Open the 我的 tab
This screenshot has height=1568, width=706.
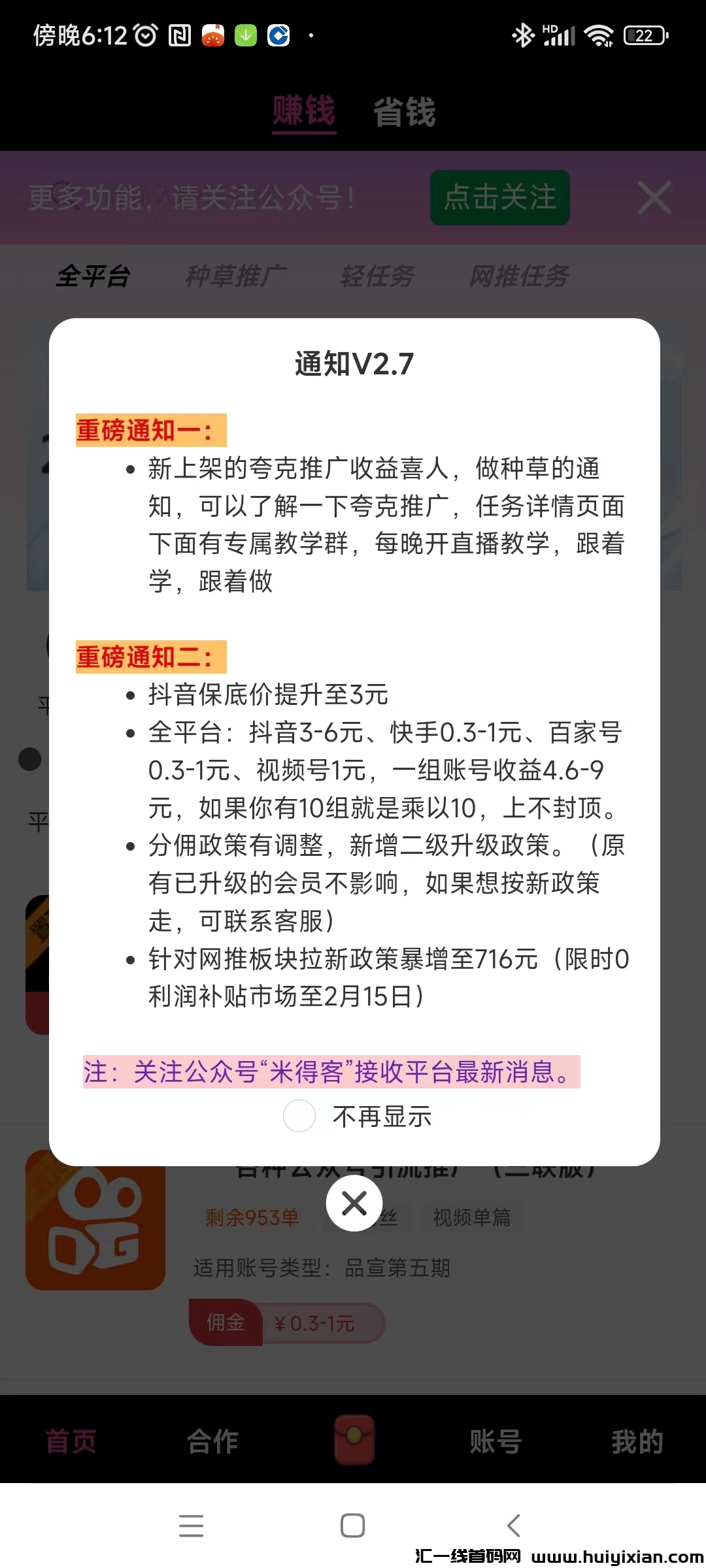pos(637,1441)
